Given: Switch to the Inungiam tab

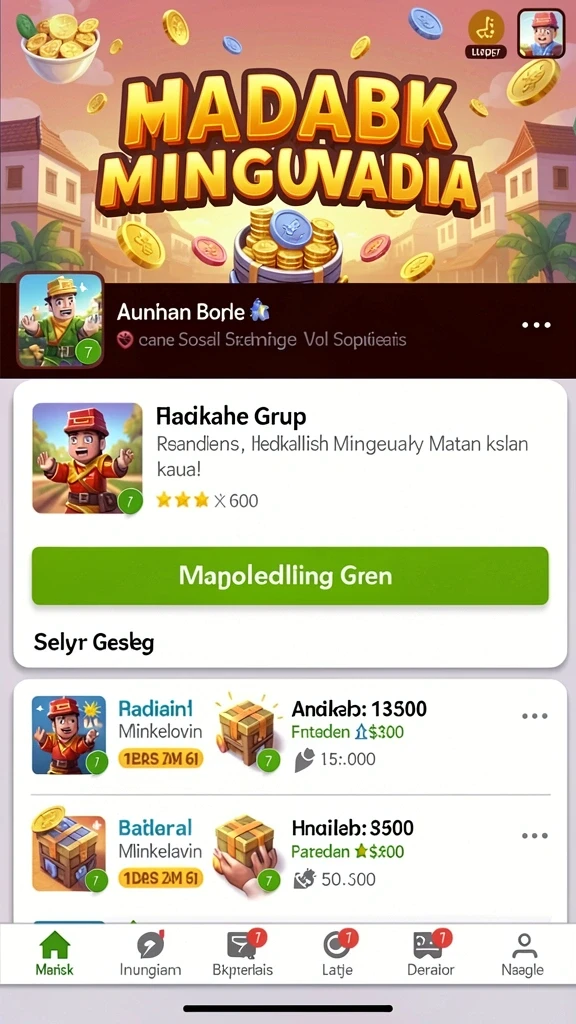Looking at the screenshot, I should [150, 954].
